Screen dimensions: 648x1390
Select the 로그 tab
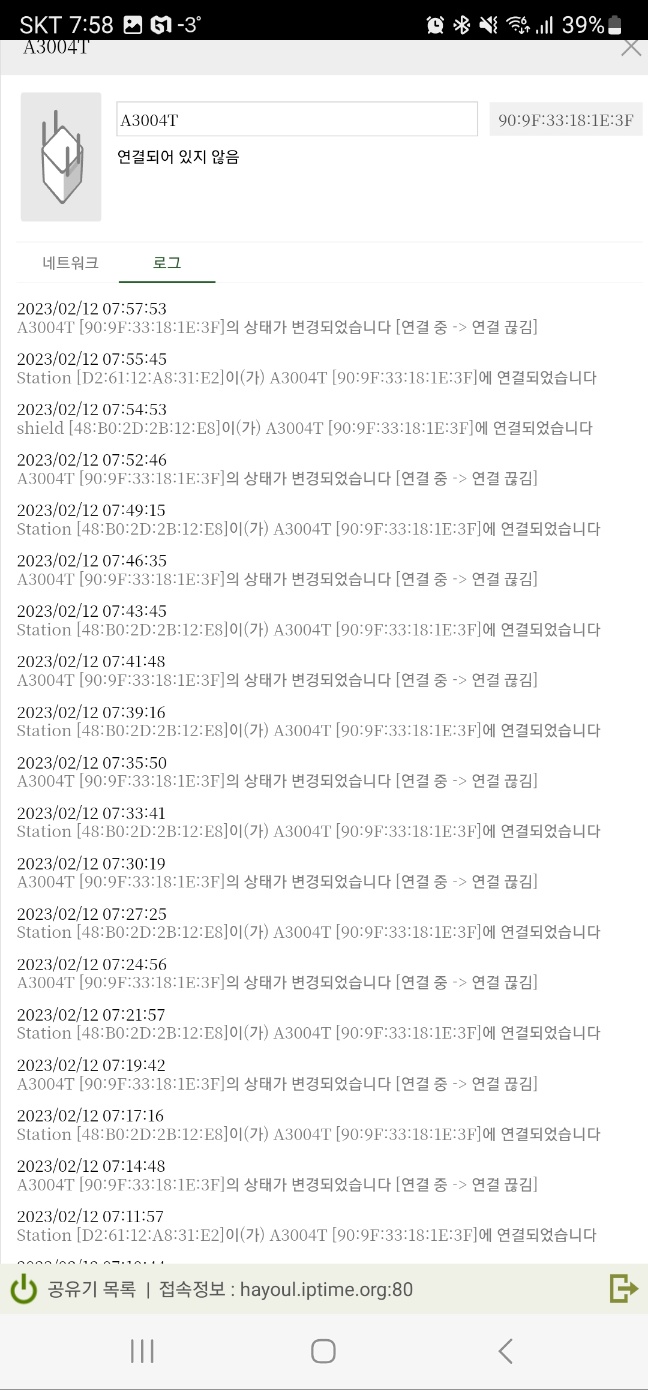167,263
